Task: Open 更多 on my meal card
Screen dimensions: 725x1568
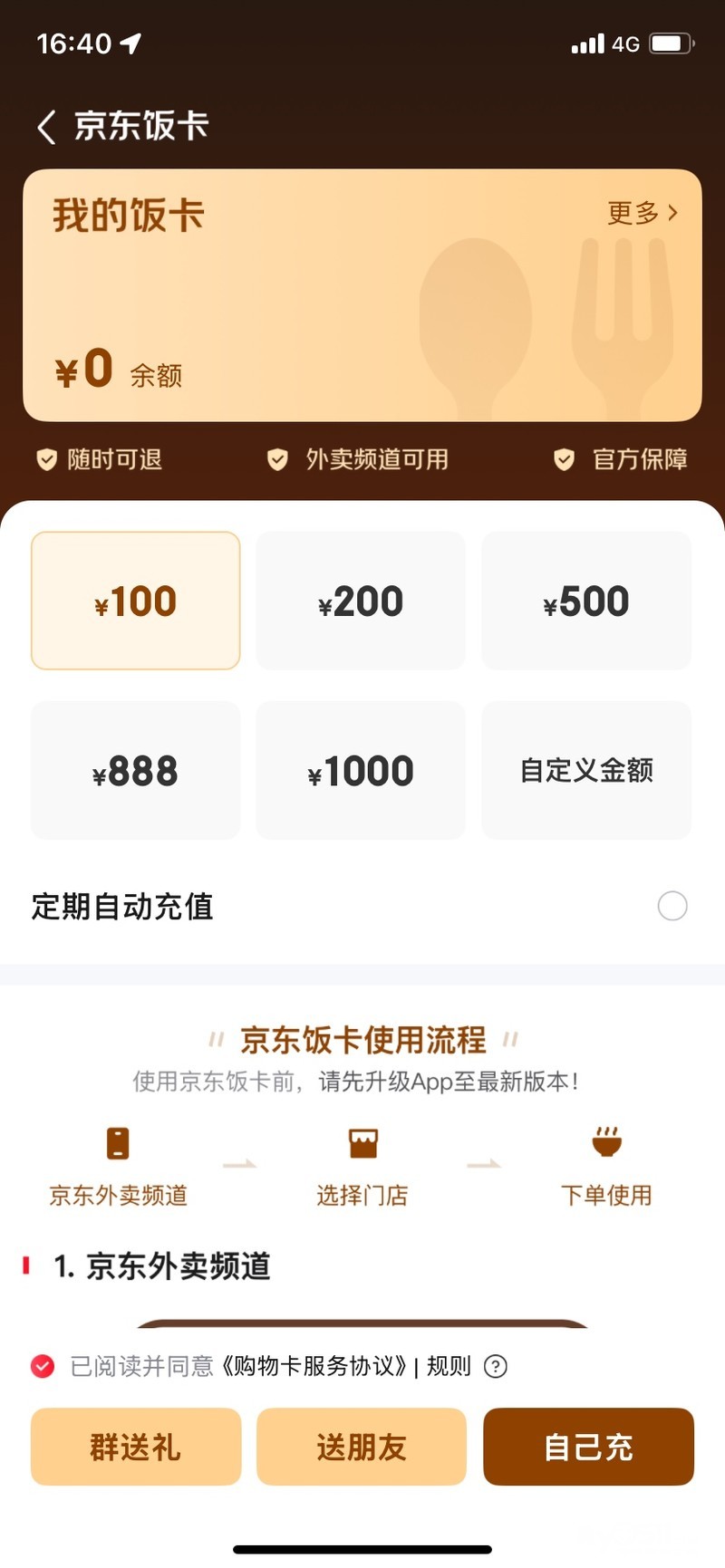Action: coord(642,213)
